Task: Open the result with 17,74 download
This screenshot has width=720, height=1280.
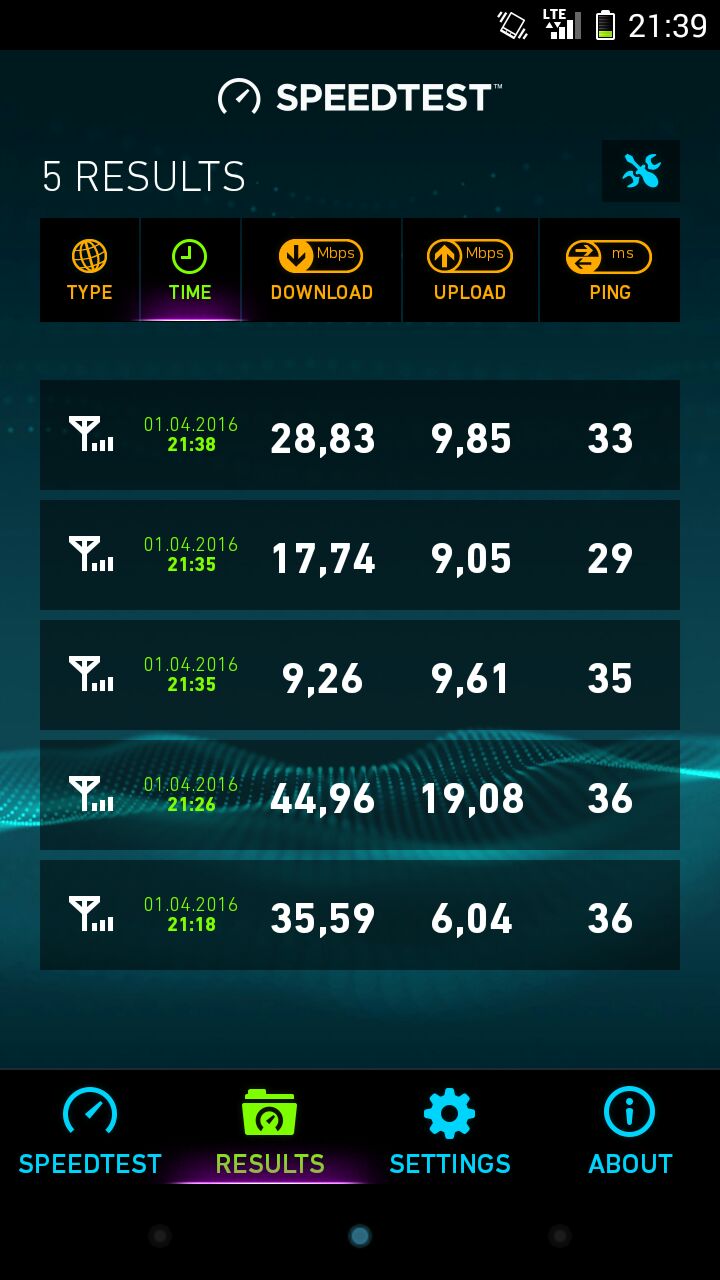Action: pos(360,555)
